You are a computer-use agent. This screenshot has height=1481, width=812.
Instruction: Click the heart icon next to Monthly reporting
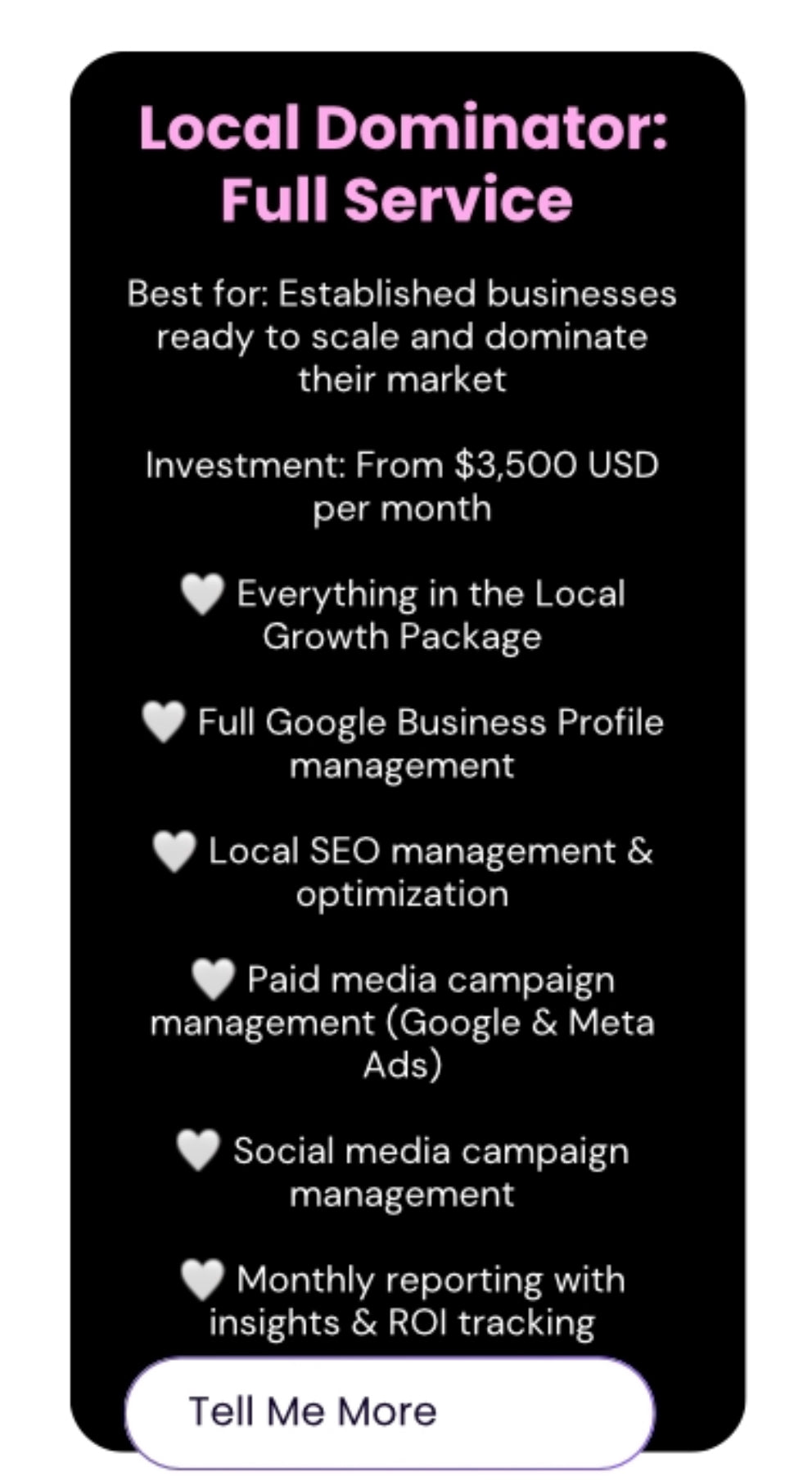tap(205, 1277)
